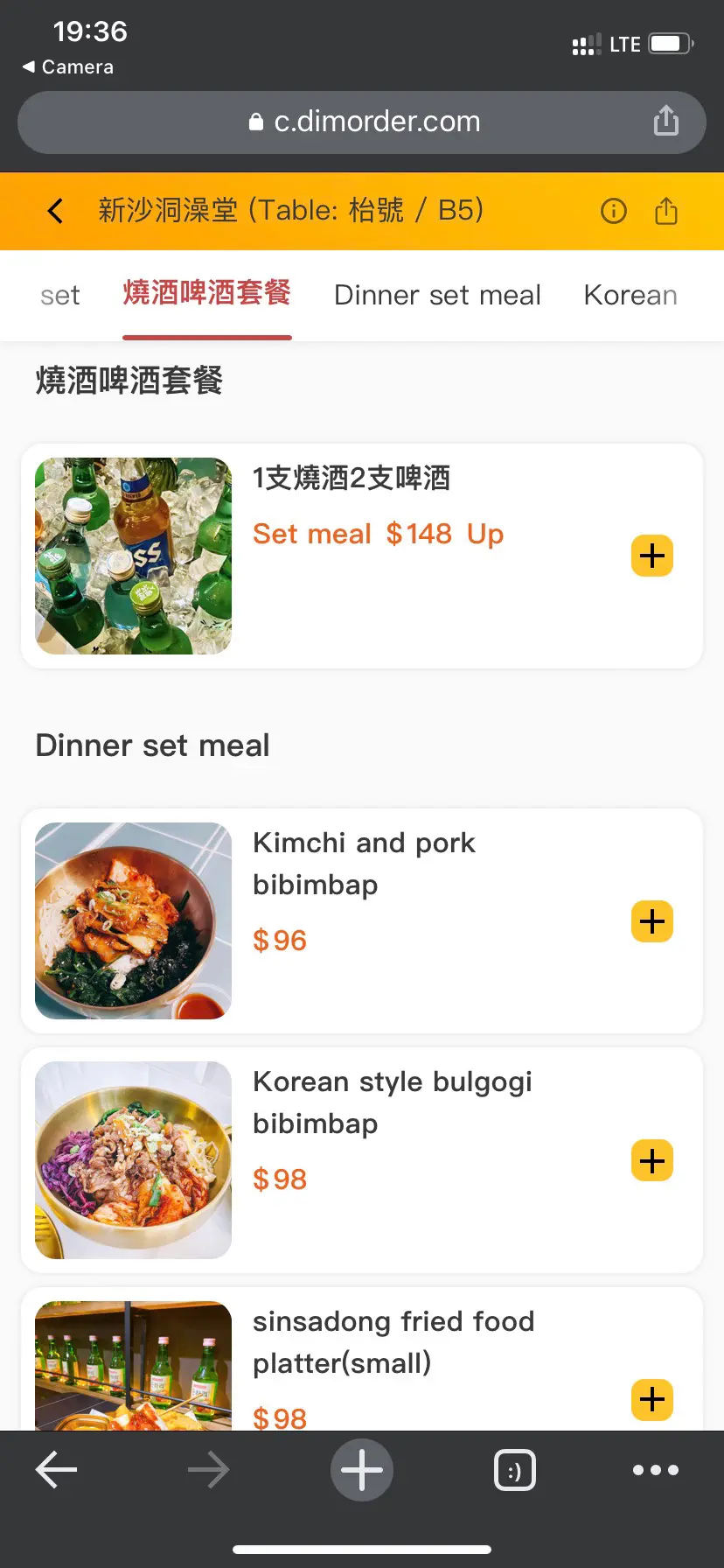Open the browser share icon in the address bar

click(666, 121)
